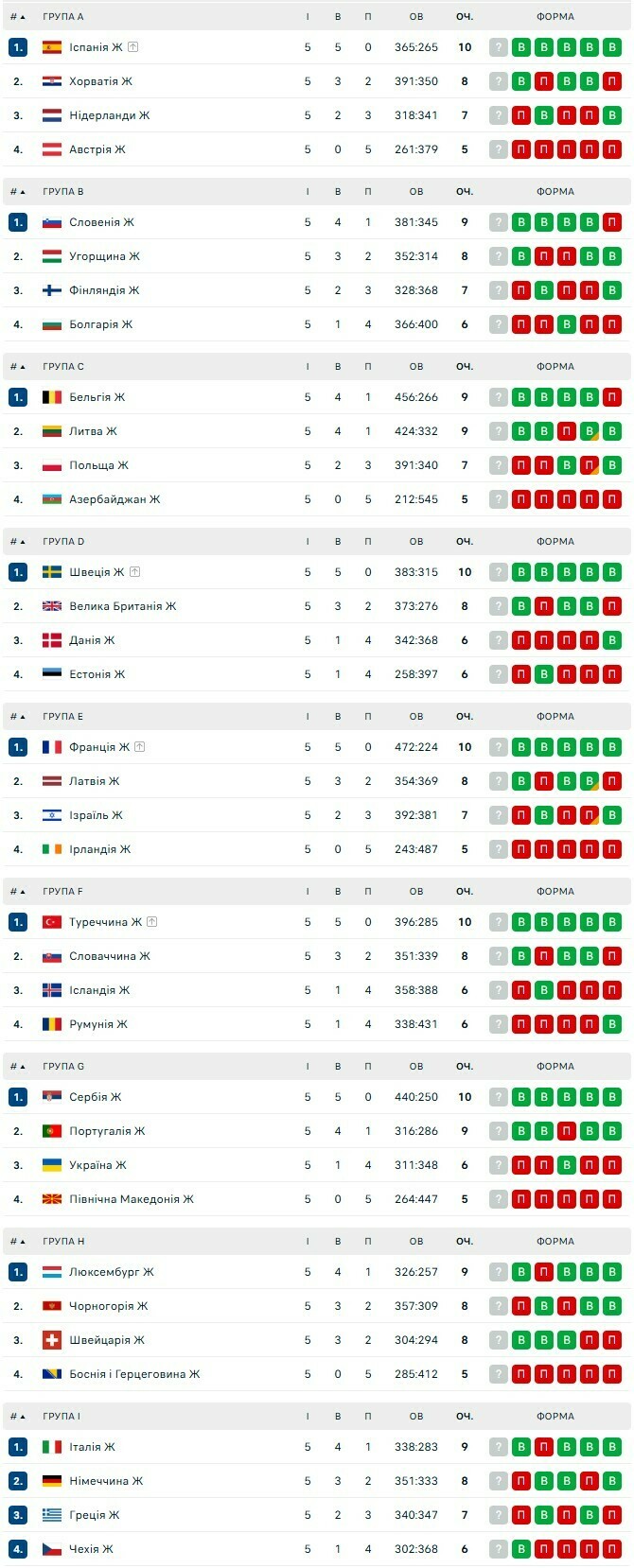Open the Люксембург Ж team row

tap(111, 1272)
